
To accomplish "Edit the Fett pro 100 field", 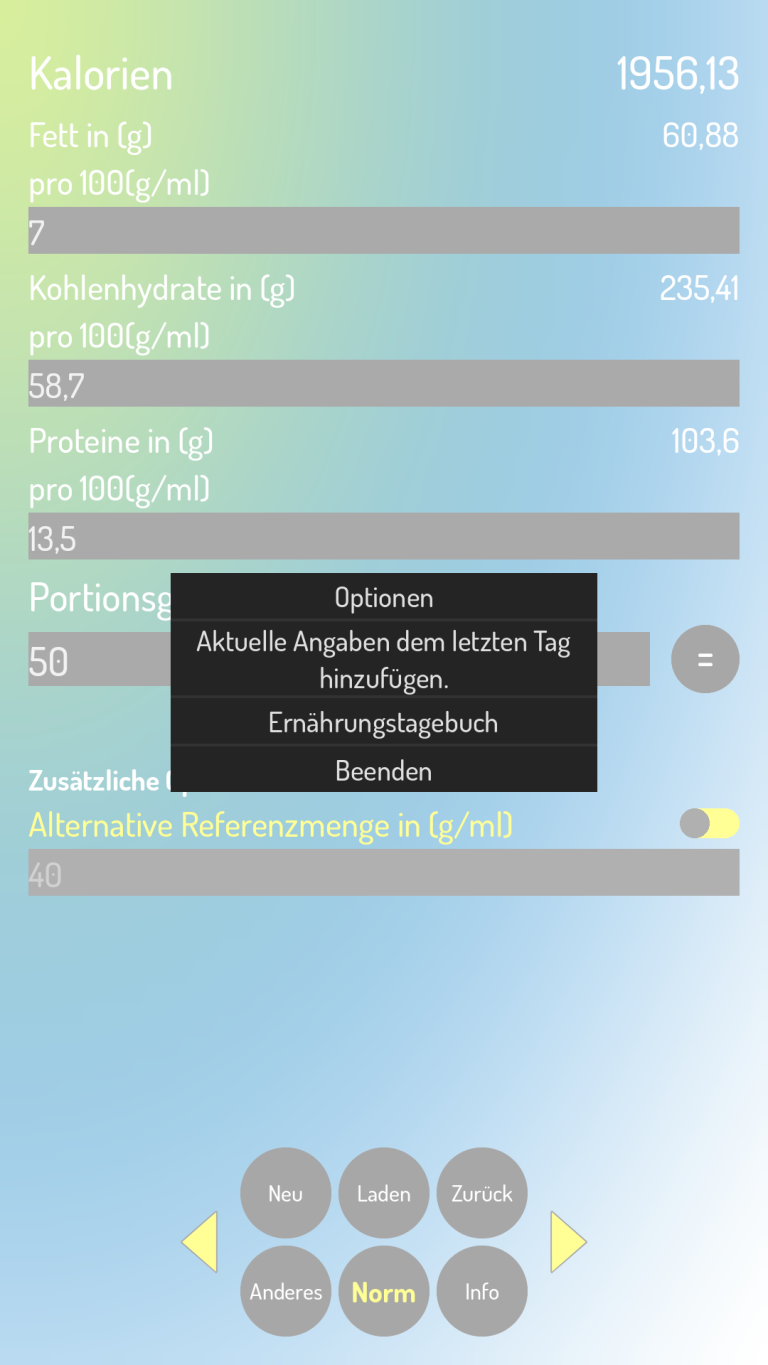I will click(383, 231).
